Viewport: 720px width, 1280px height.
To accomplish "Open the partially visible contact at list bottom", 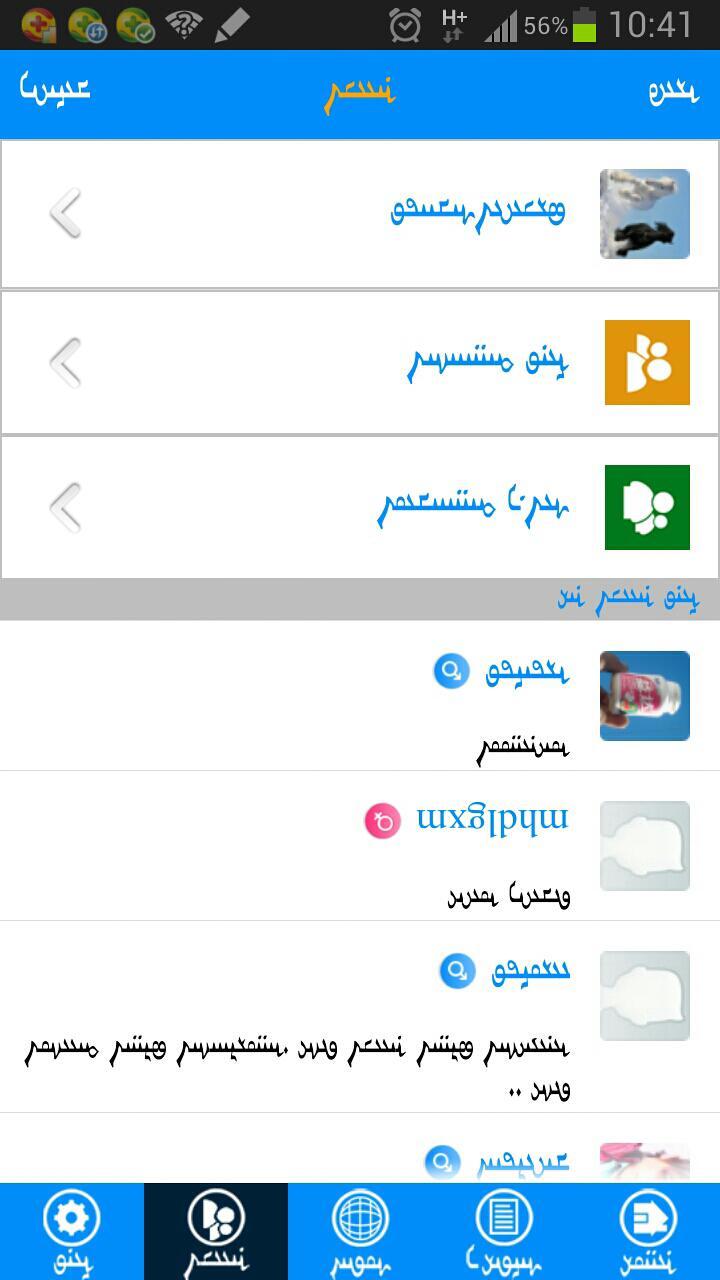I will tap(360, 1160).
